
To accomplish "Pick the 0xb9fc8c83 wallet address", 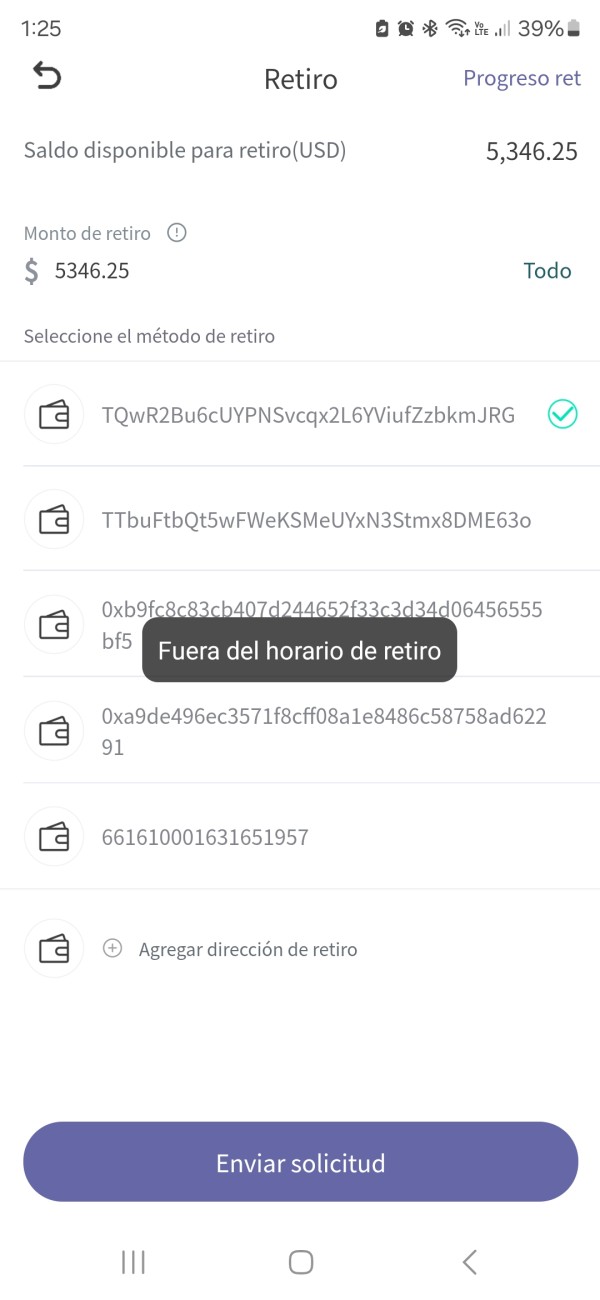I will pos(300,624).
